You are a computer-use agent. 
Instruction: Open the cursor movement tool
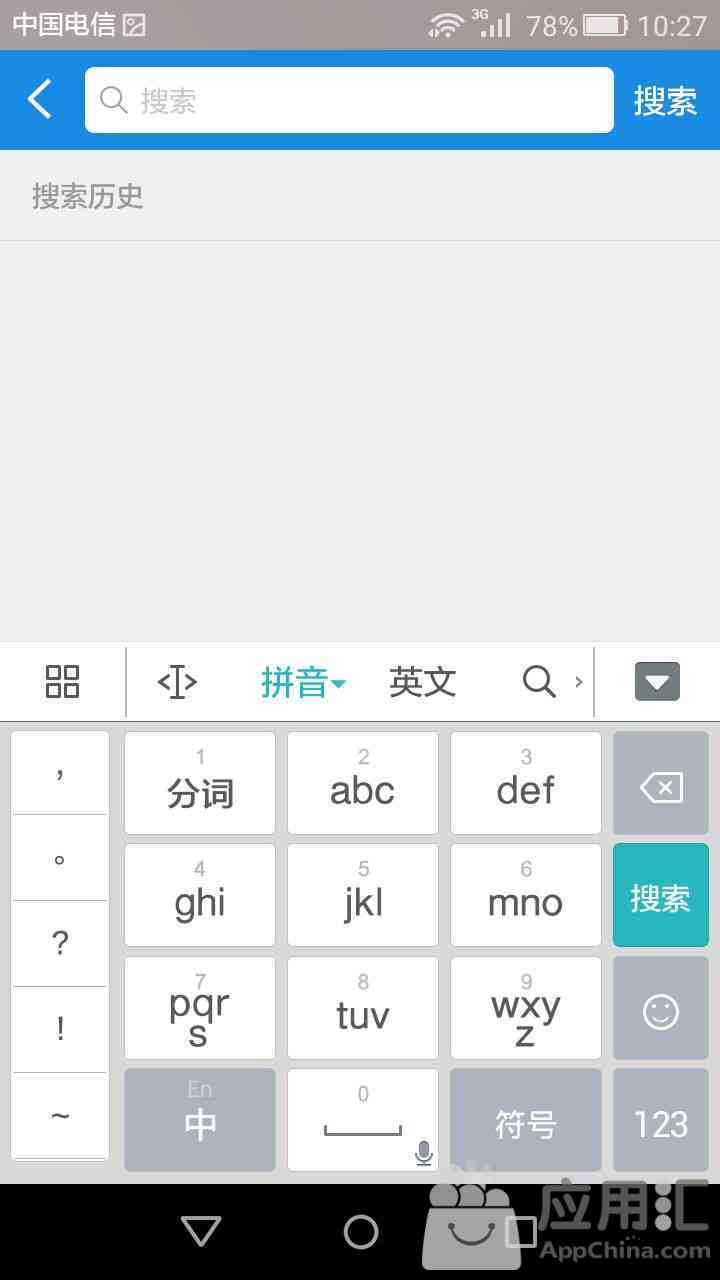[x=177, y=683]
